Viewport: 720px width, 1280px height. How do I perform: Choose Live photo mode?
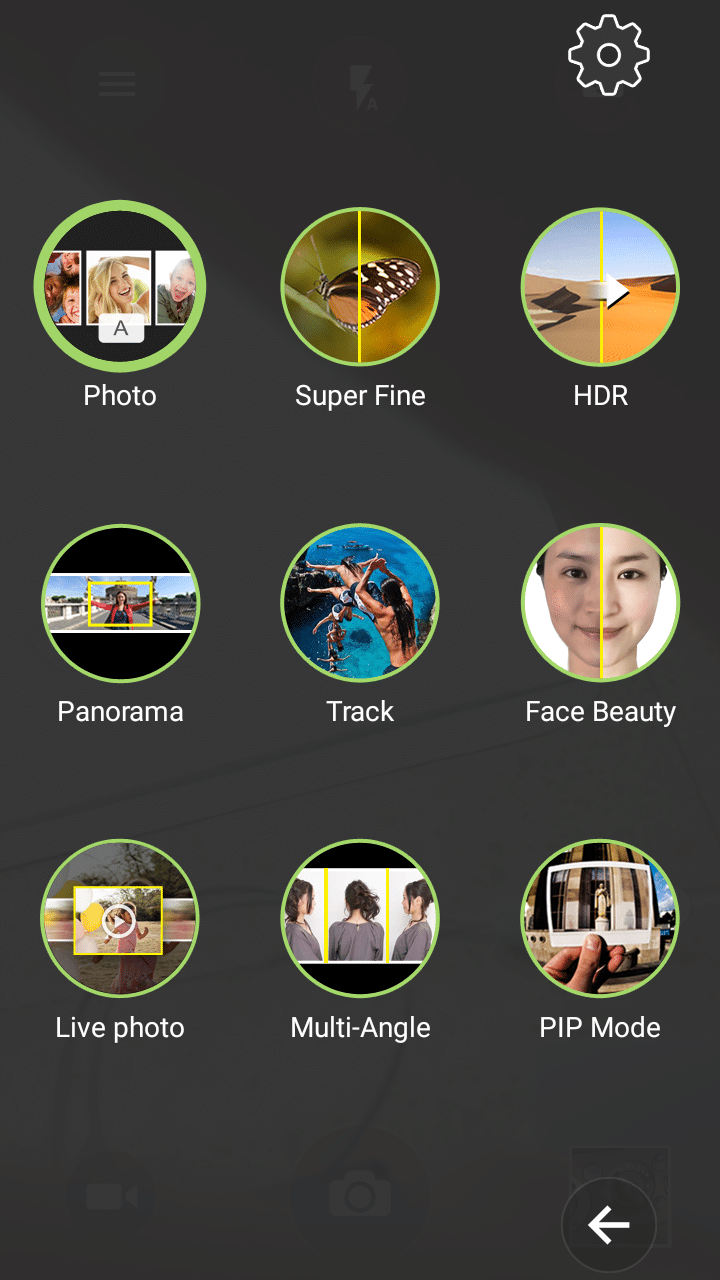coord(120,920)
